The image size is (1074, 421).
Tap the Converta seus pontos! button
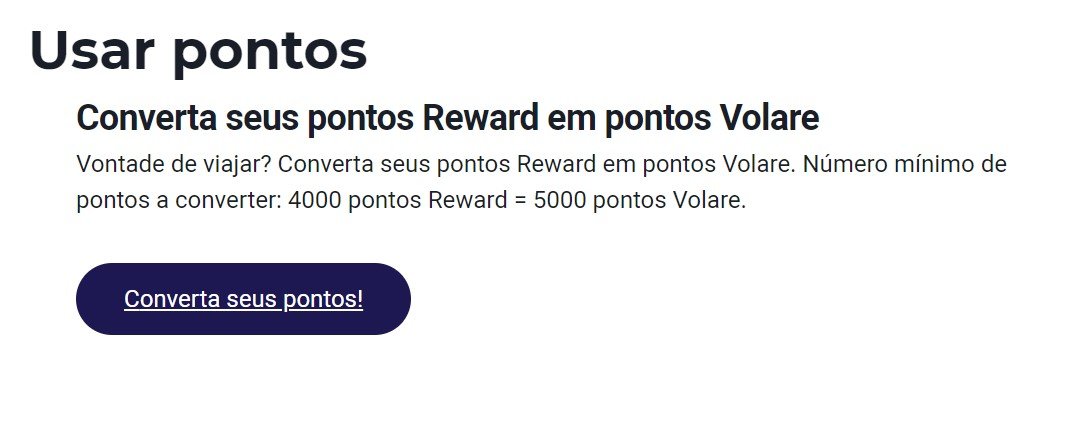tap(243, 299)
